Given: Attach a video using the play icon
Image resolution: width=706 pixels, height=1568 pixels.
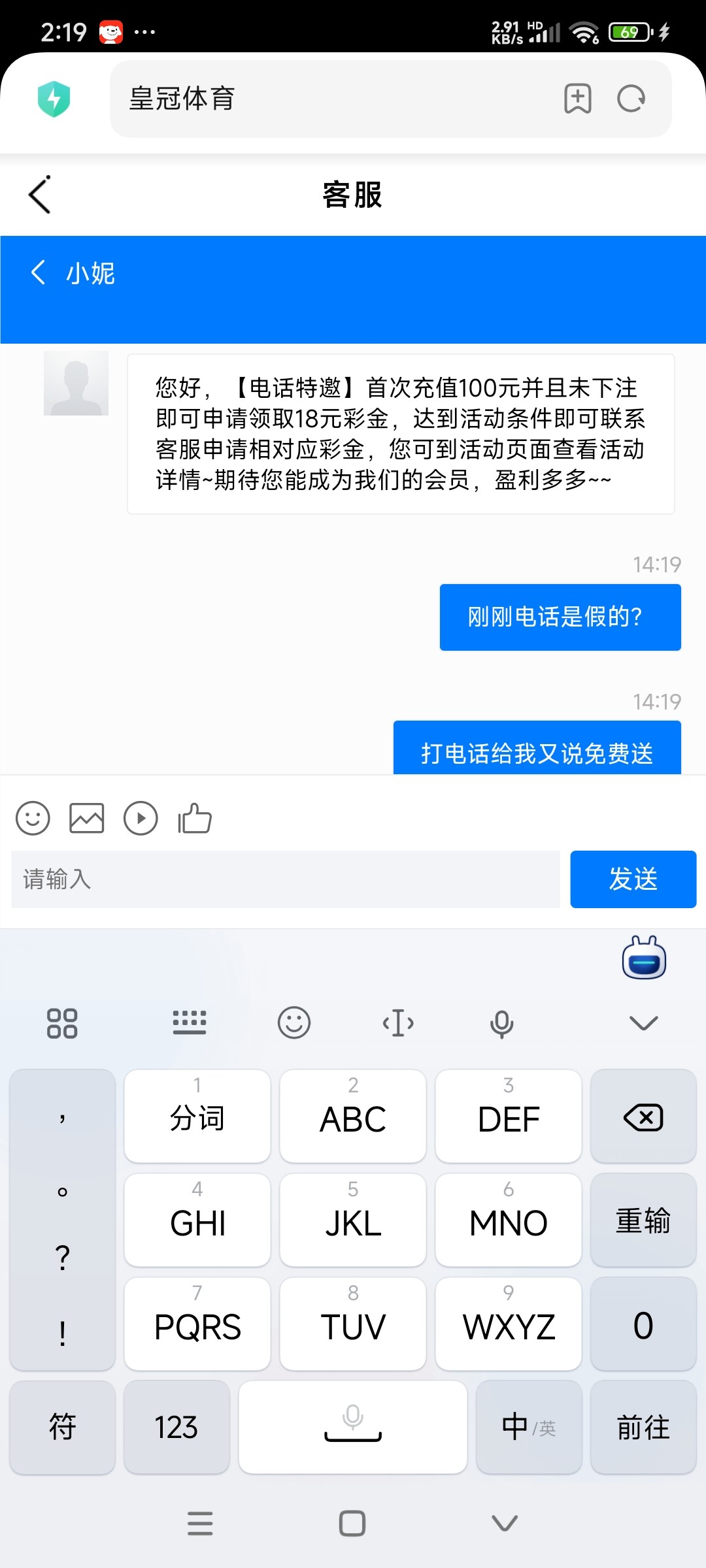Looking at the screenshot, I should (141, 818).
